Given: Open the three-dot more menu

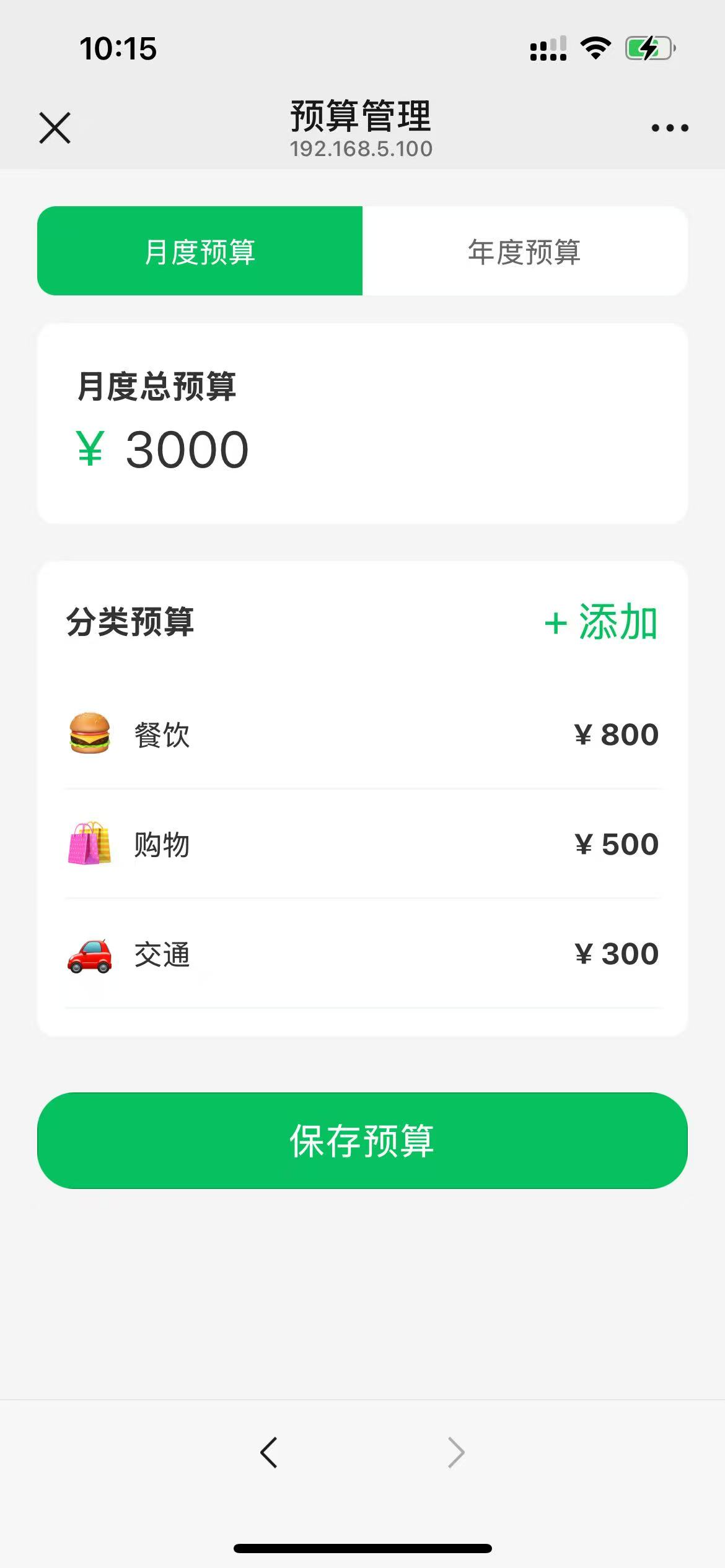Looking at the screenshot, I should (669, 128).
